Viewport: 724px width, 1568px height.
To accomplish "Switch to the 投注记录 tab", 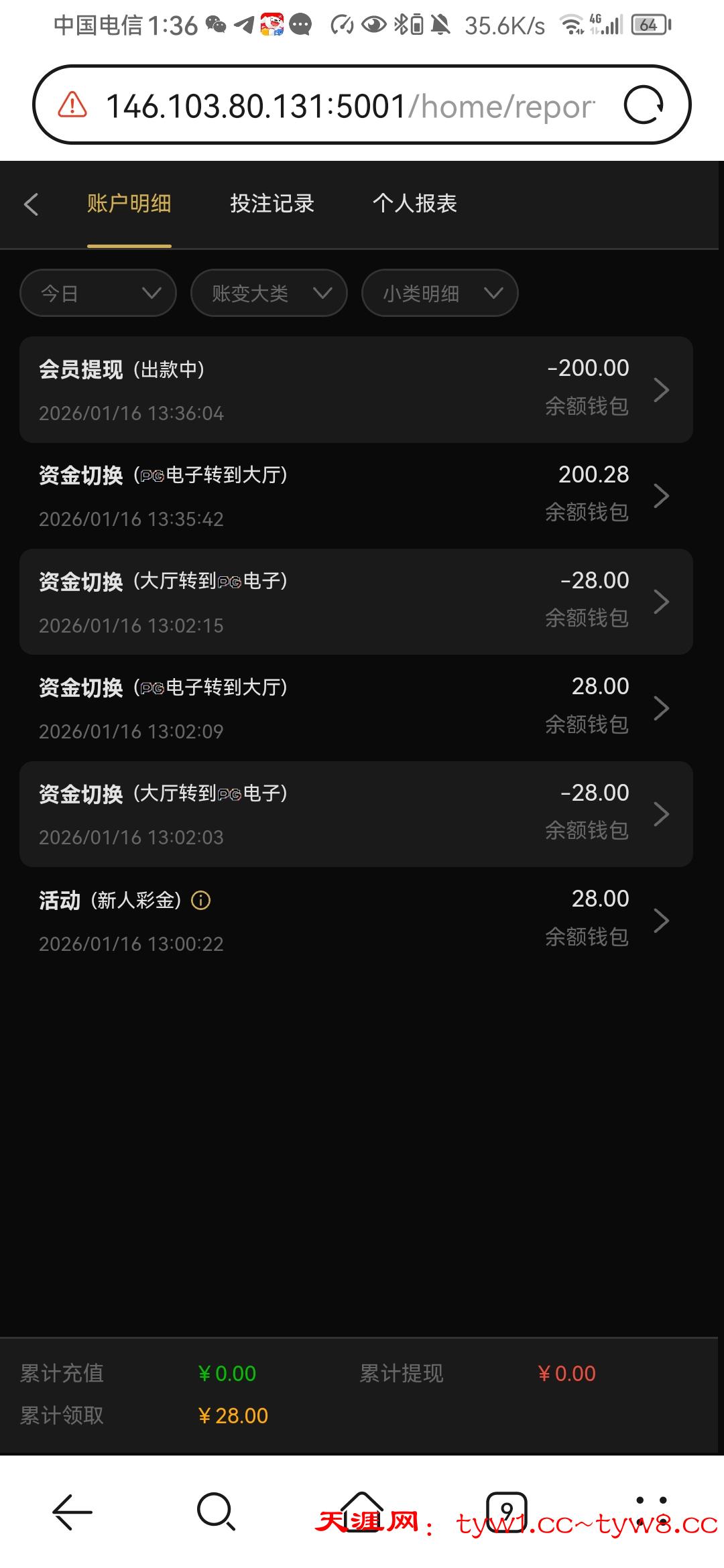I will tap(272, 203).
